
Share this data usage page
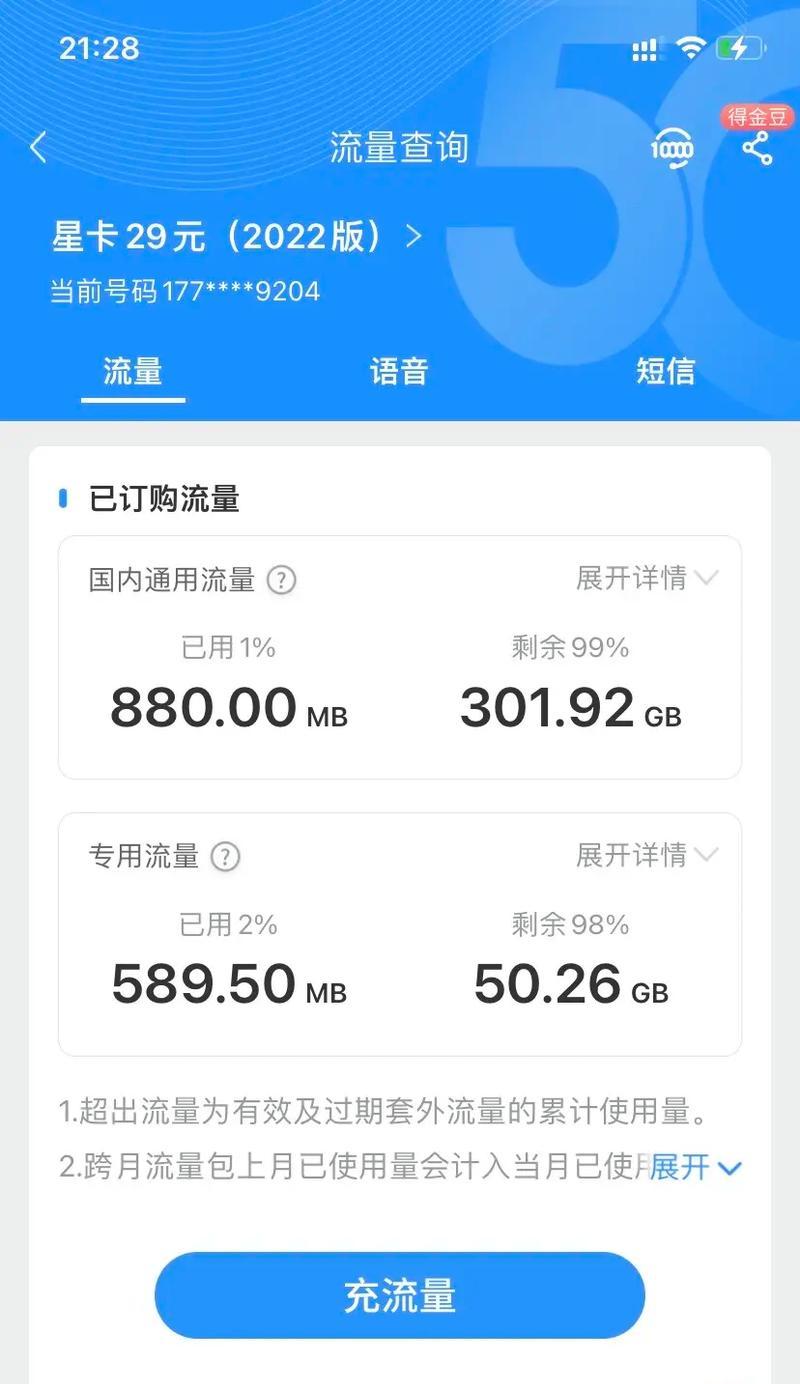pyautogui.click(x=757, y=149)
